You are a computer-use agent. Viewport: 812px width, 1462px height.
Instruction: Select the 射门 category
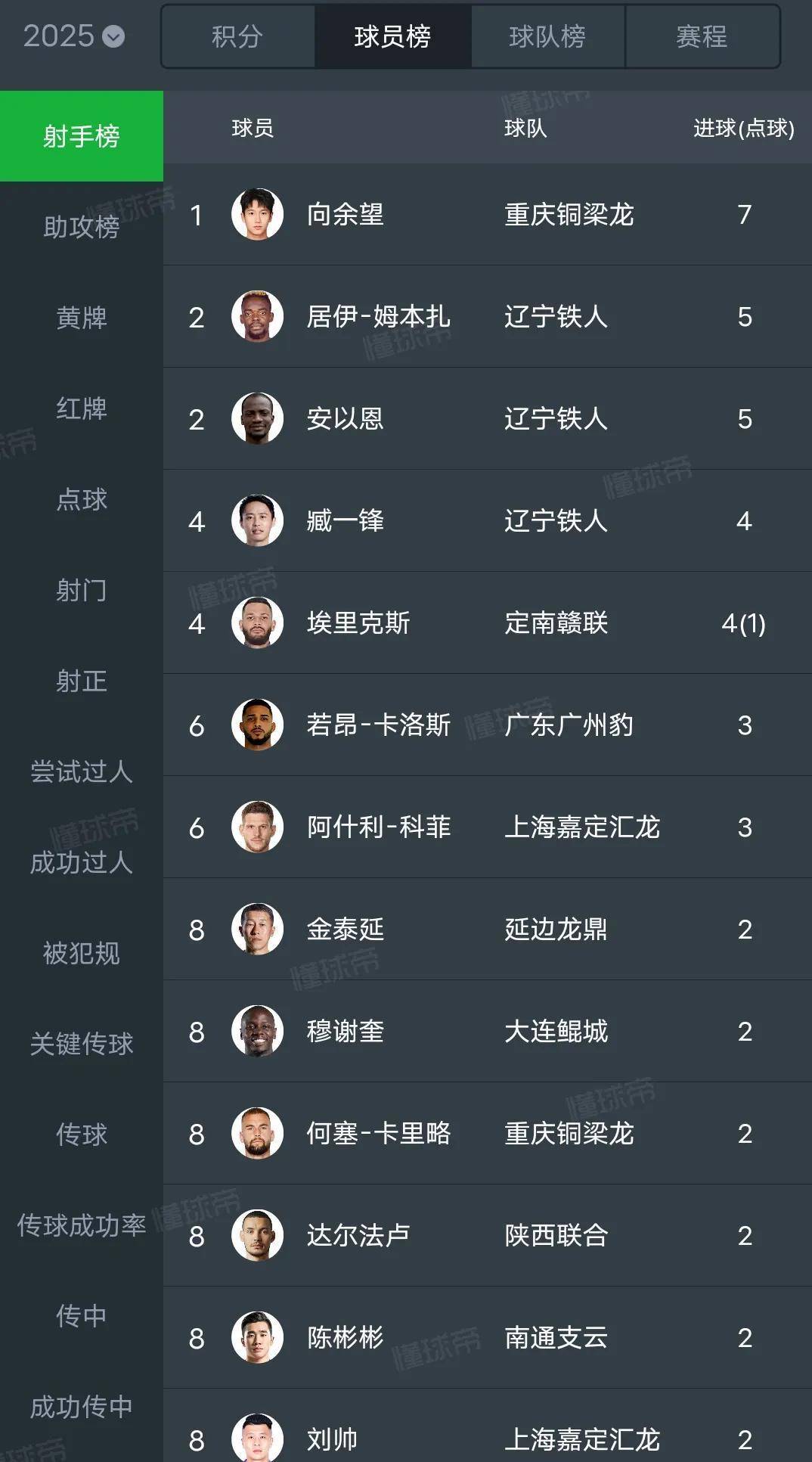click(x=81, y=590)
